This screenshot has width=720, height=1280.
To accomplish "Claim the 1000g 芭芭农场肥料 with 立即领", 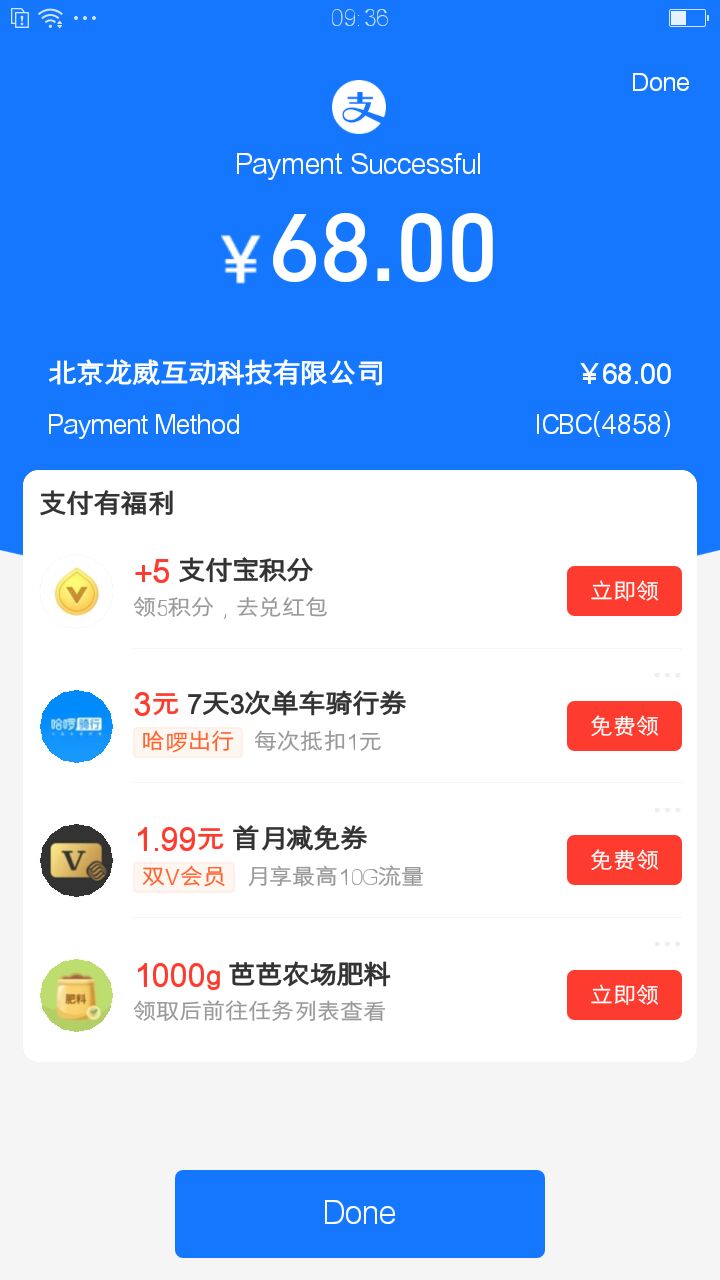I will pyautogui.click(x=624, y=995).
